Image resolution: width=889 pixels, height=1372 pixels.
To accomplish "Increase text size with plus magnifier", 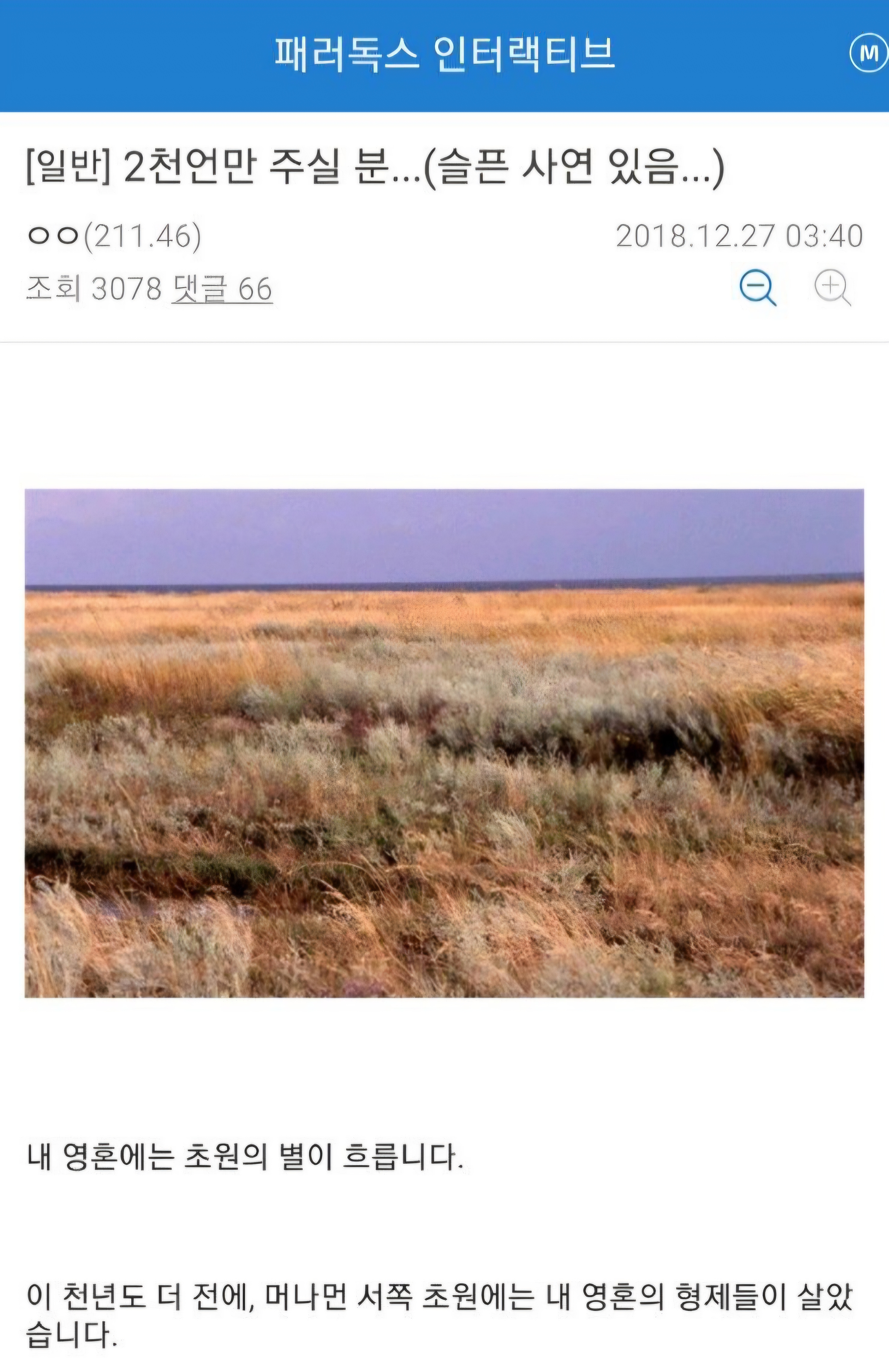I will tap(832, 287).
